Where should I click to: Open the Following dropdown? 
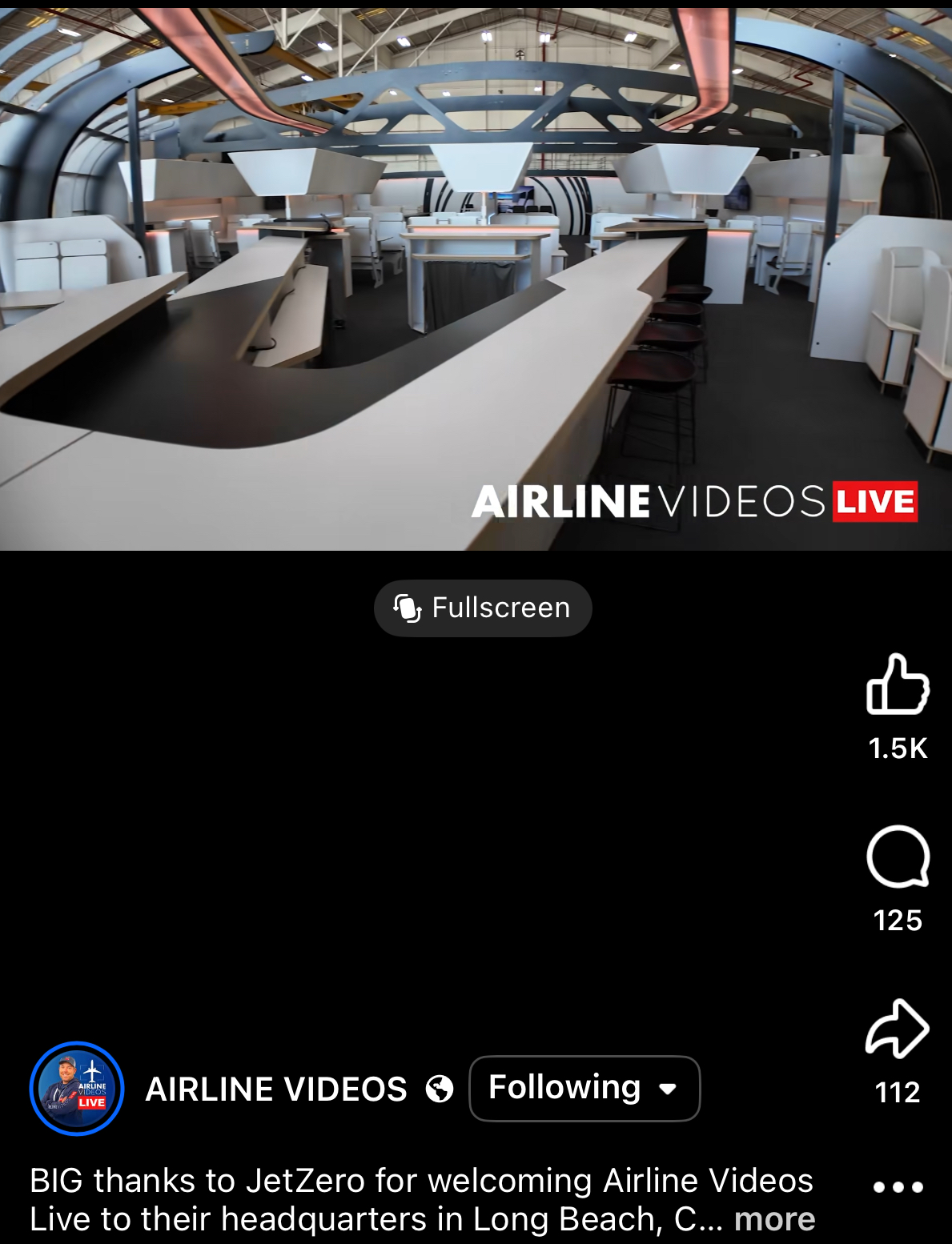coord(584,1089)
